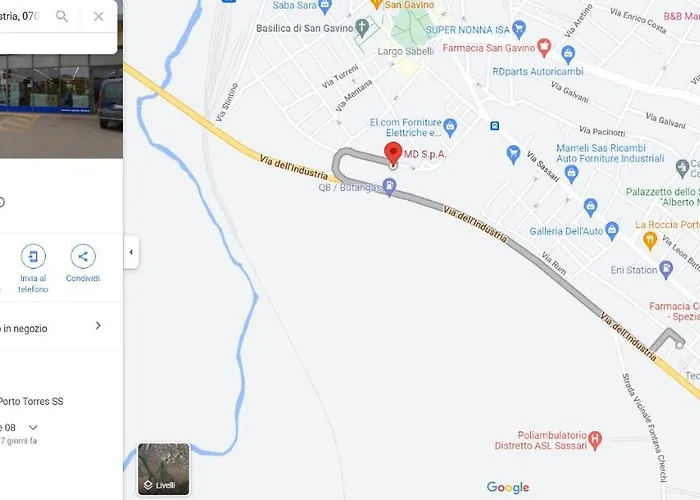The width and height of the screenshot is (700, 500).
Task: Open the Livelli layers switcher
Action: (164, 469)
